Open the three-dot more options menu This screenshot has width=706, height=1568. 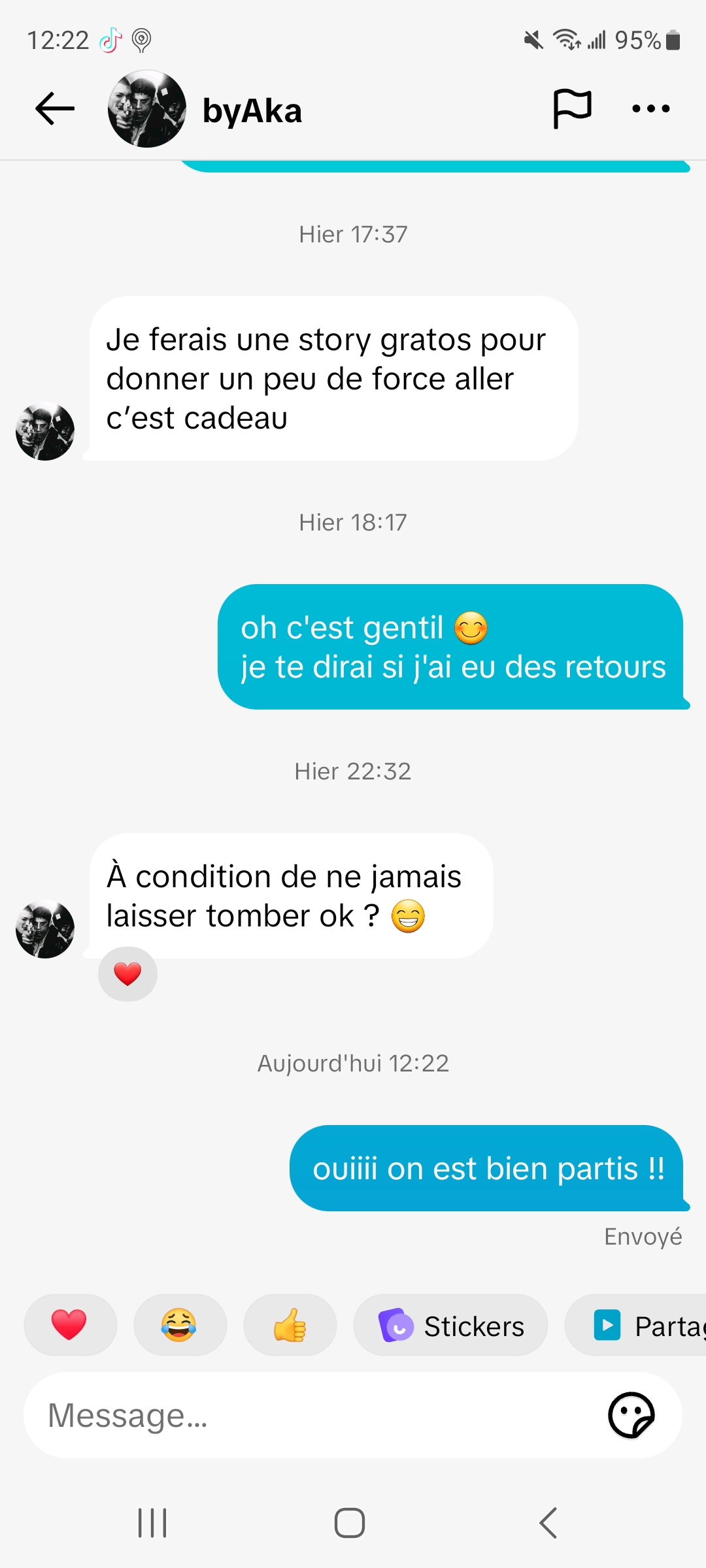point(651,108)
